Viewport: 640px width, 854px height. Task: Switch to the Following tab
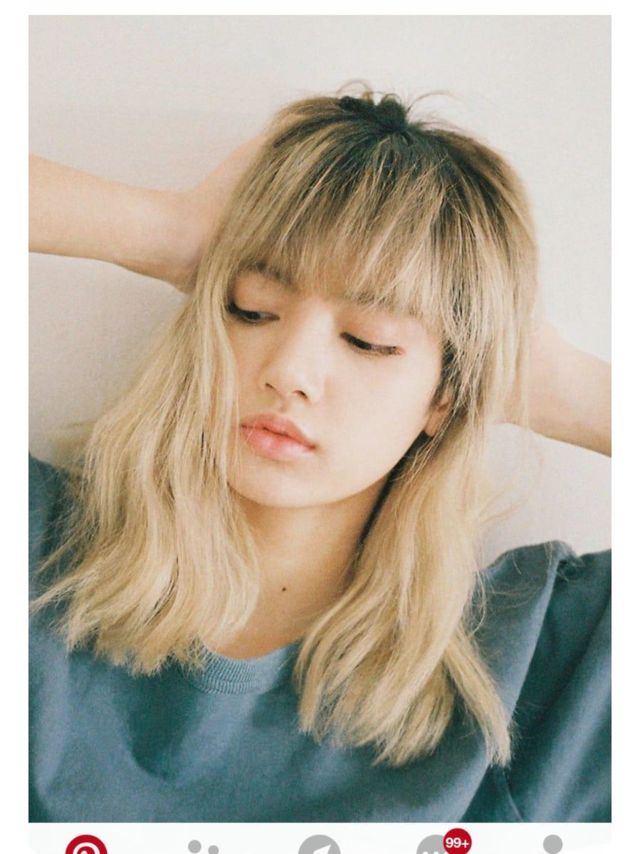[203, 846]
